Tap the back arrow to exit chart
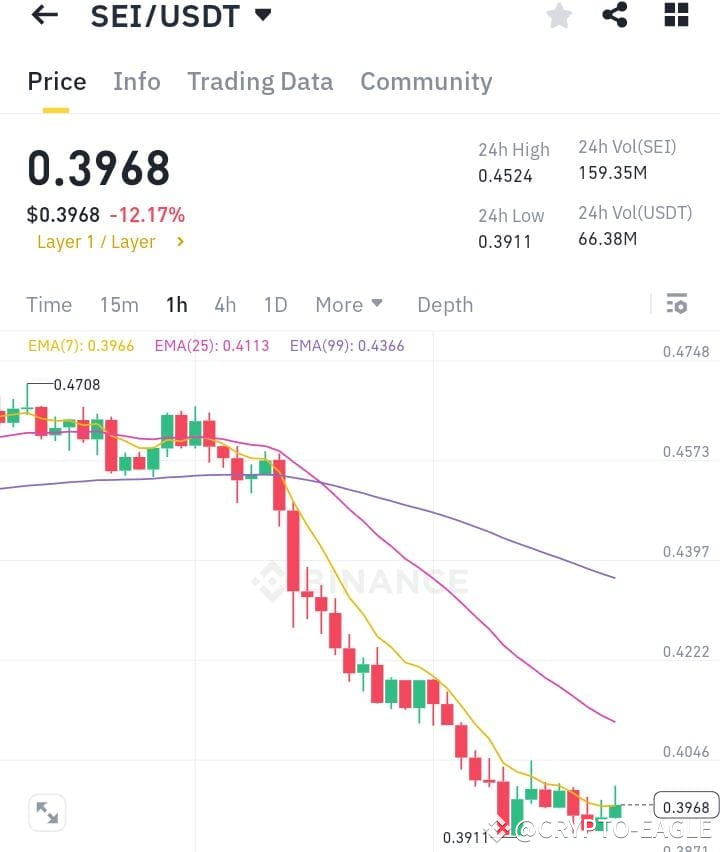The image size is (720, 852). pyautogui.click(x=42, y=15)
